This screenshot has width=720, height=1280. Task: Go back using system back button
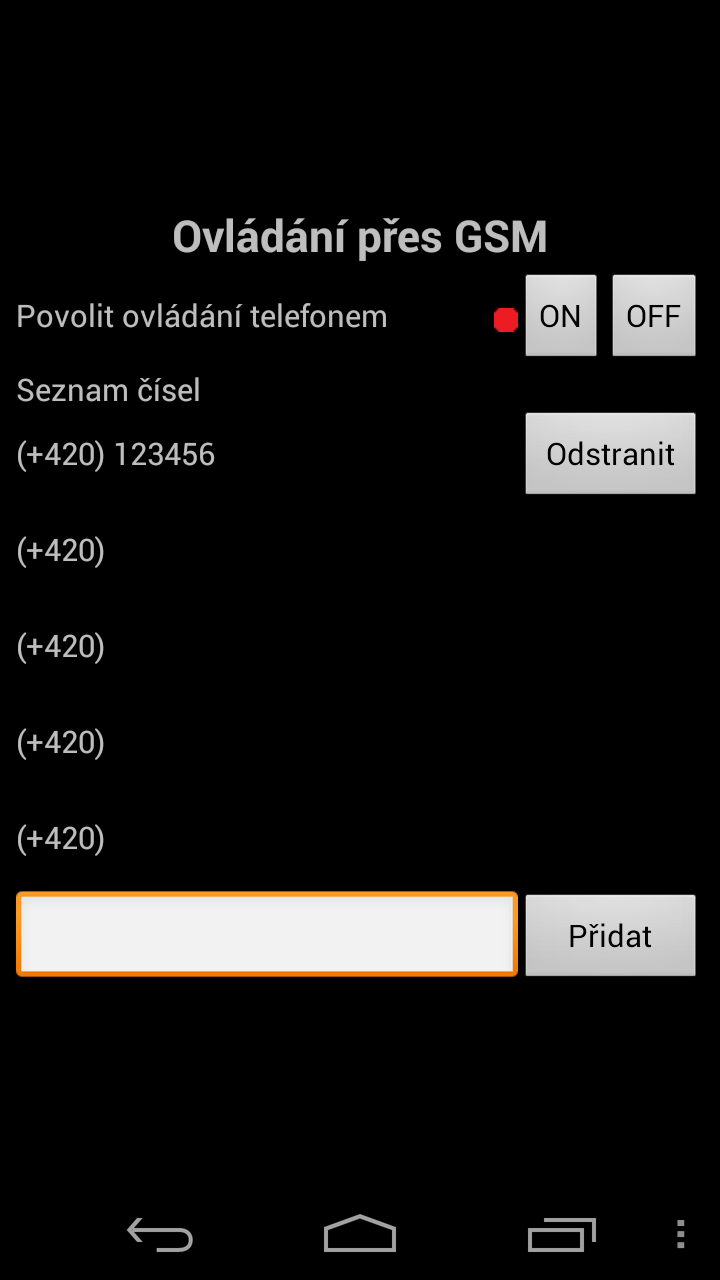coord(160,1234)
